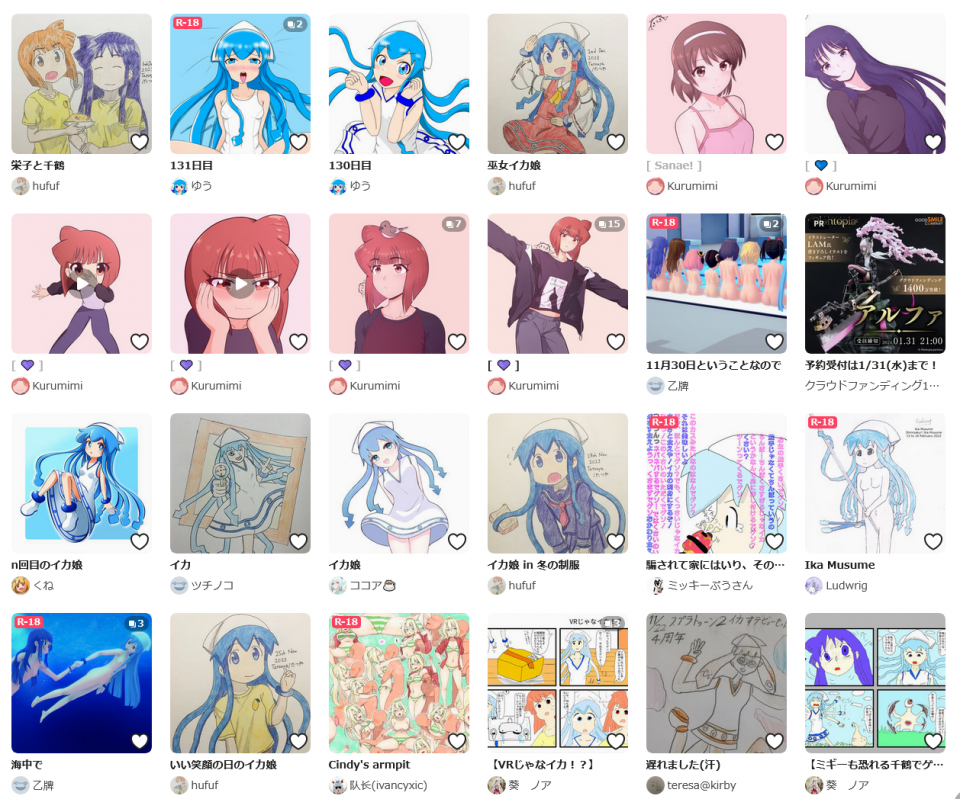Open teresa@kirby's profile
The image size is (960, 799).
[700, 785]
